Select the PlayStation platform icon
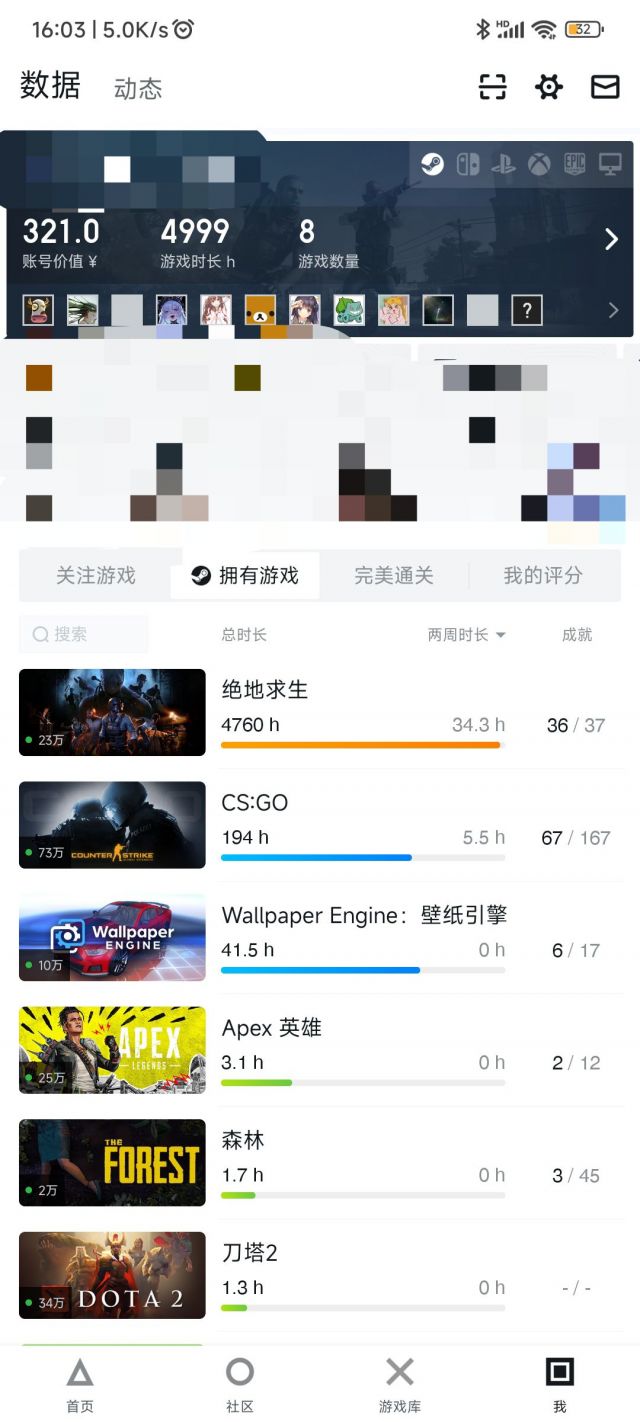The height and width of the screenshot is (1422, 640). pyautogui.click(x=503, y=164)
